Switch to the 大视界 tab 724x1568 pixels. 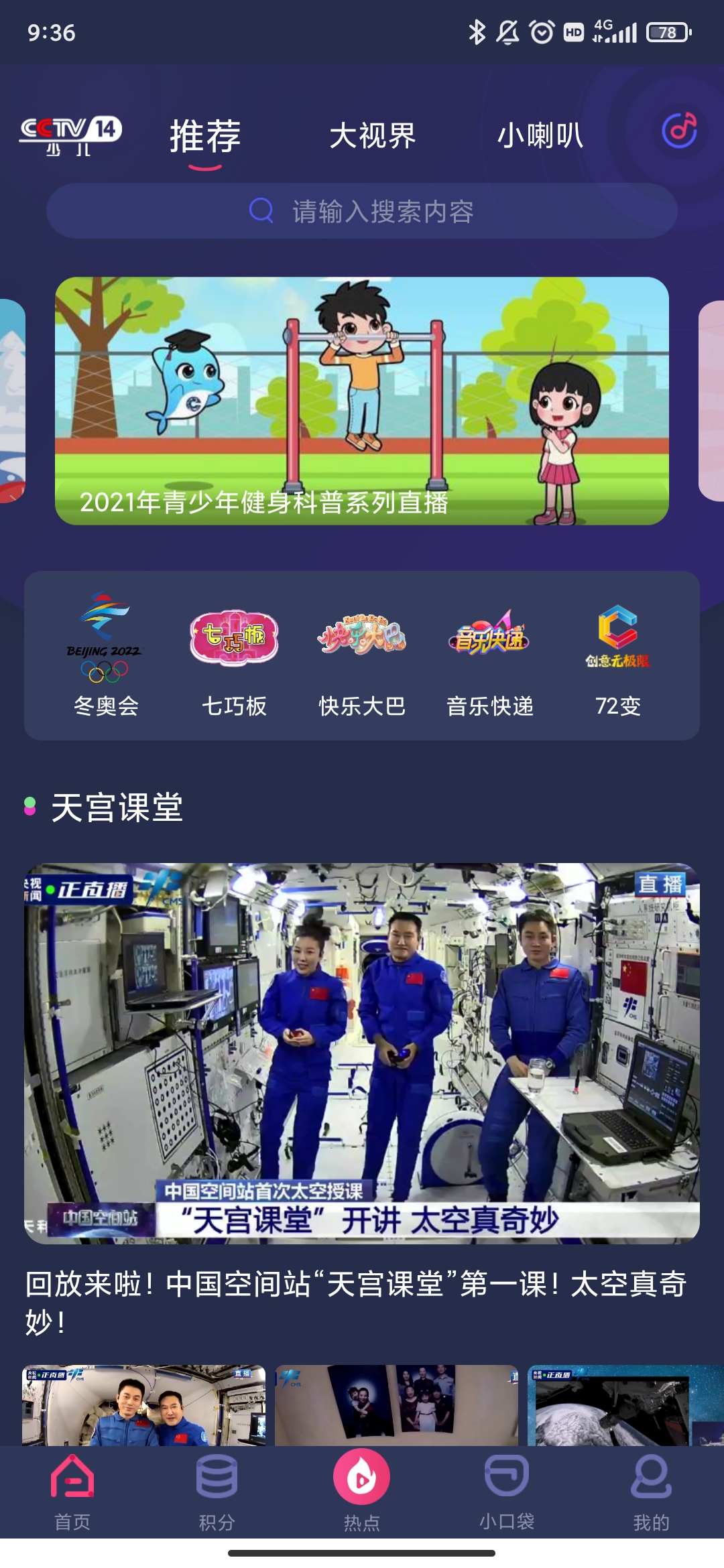(x=373, y=136)
